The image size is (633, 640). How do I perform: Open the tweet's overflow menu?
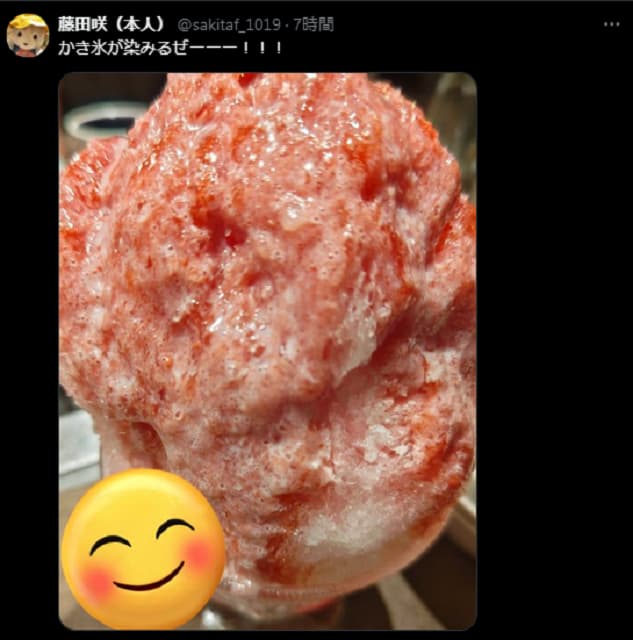pos(612,22)
